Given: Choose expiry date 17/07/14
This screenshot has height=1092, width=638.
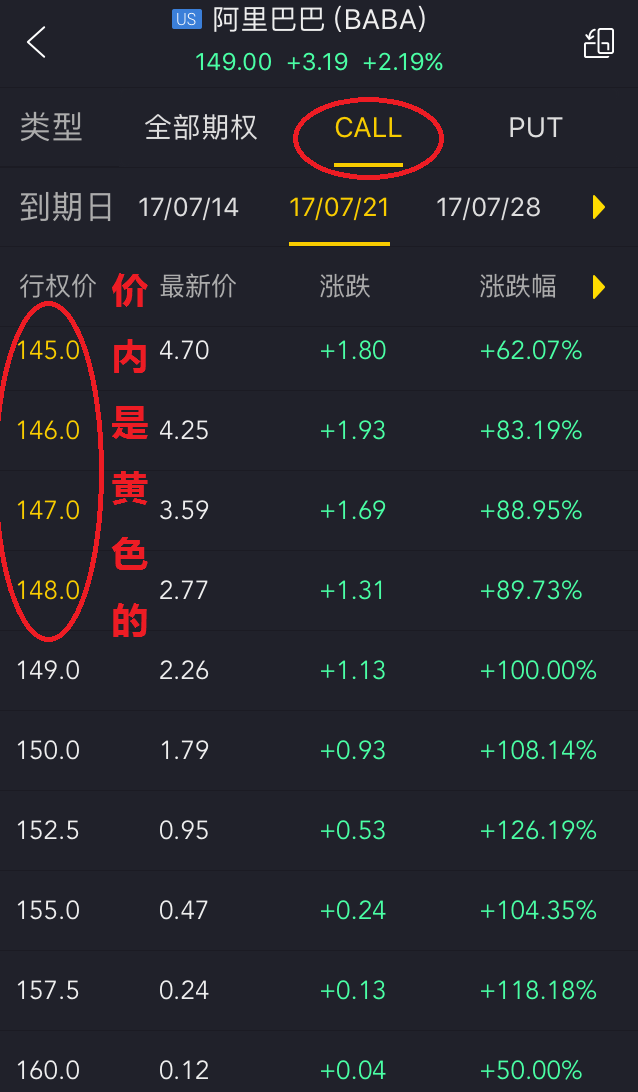Looking at the screenshot, I should tap(188, 208).
